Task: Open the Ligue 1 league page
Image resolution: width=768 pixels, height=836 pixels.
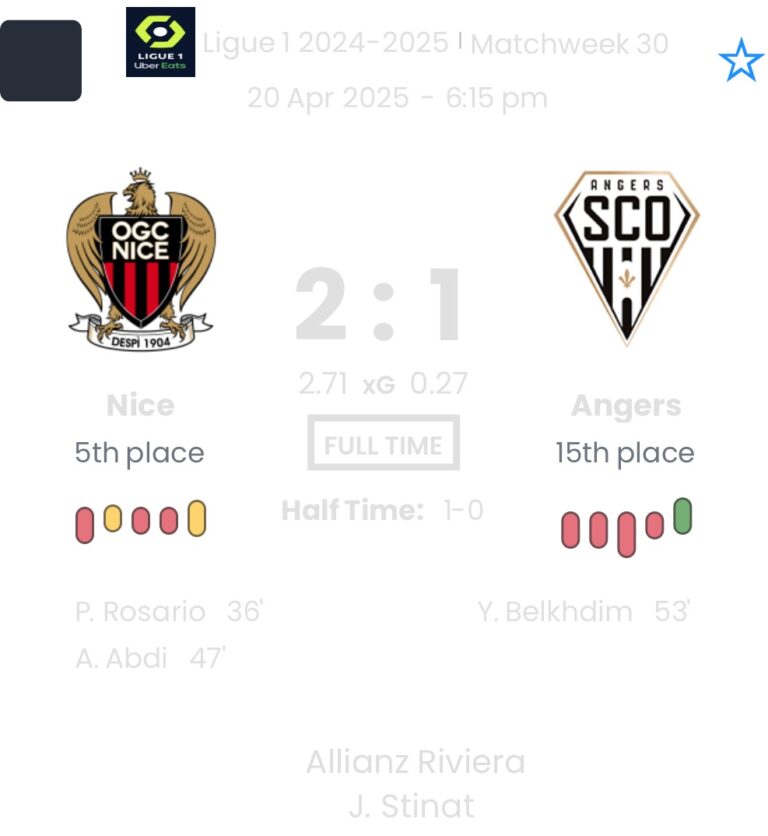Action: tap(161, 42)
